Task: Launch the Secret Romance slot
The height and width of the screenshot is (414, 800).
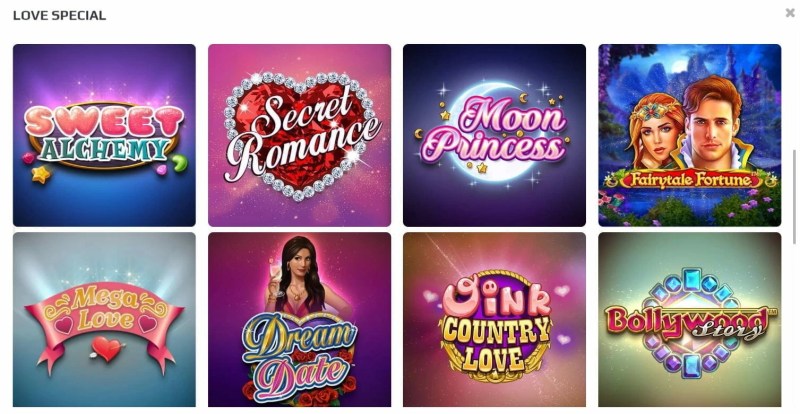Action: coord(299,135)
